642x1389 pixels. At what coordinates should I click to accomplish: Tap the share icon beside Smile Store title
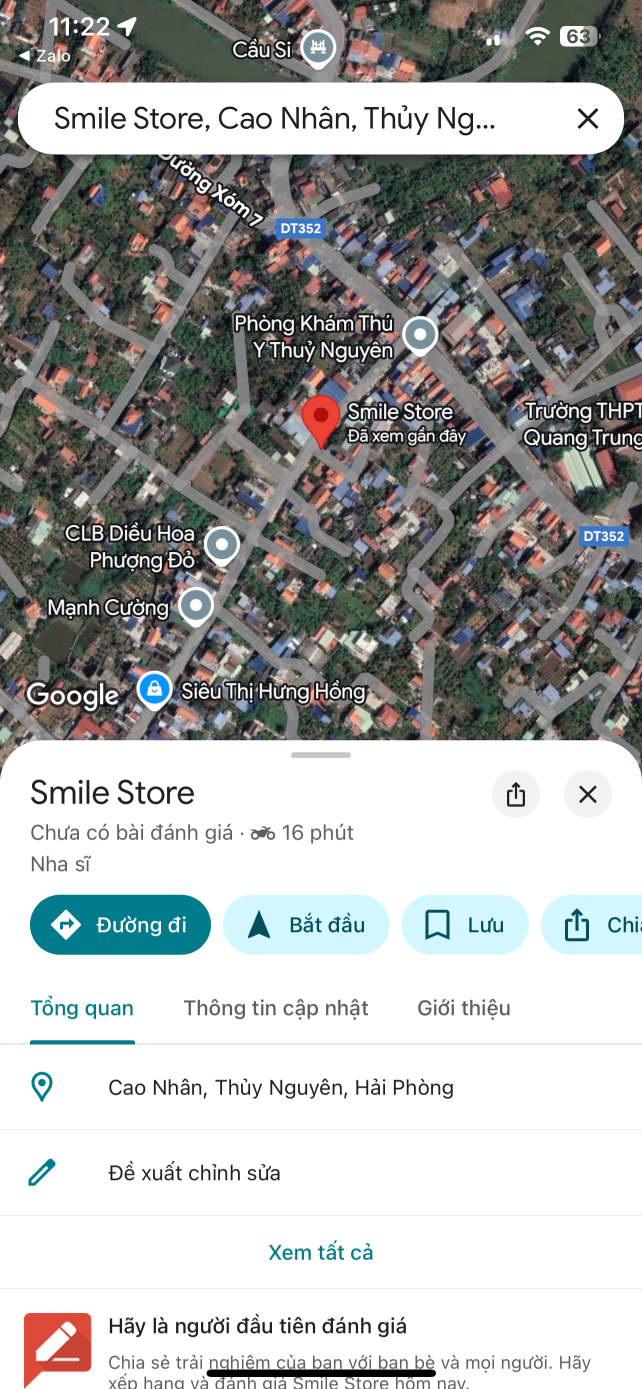[516, 795]
